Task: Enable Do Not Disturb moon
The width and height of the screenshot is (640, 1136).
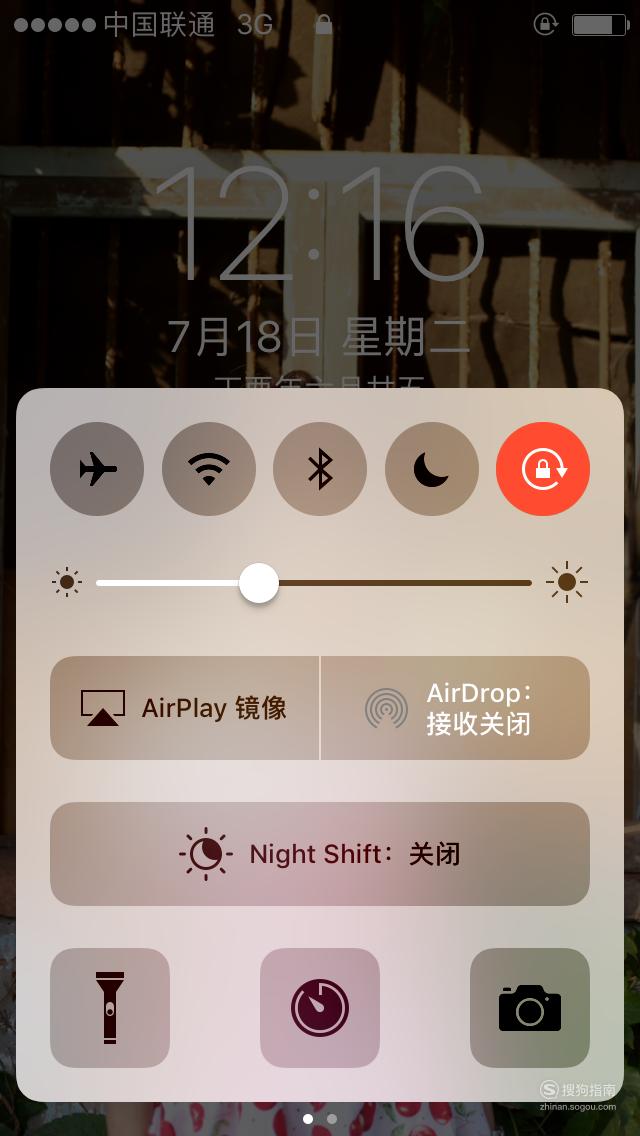Action: pos(431,469)
